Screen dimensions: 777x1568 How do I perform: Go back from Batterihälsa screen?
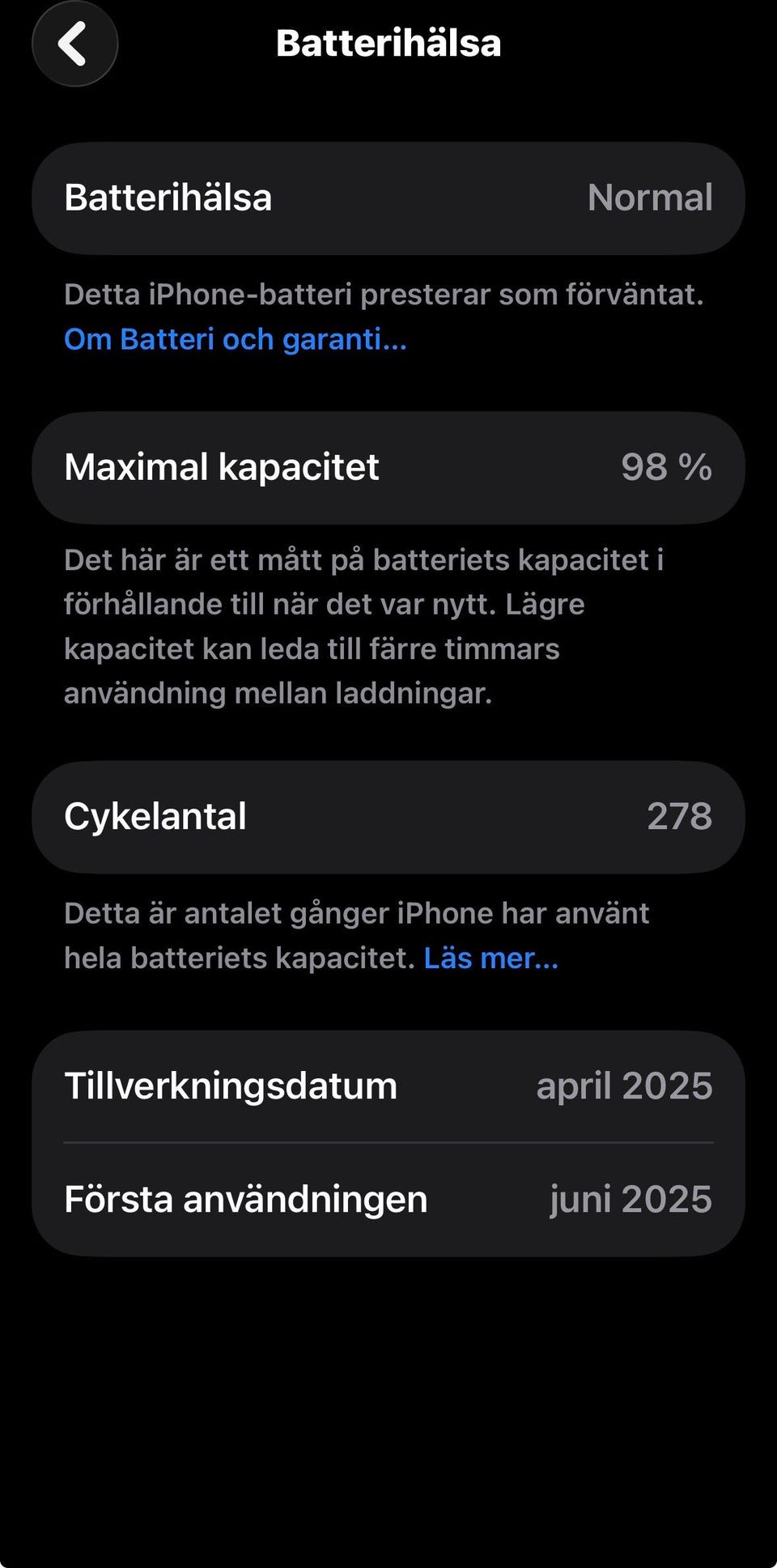point(74,44)
